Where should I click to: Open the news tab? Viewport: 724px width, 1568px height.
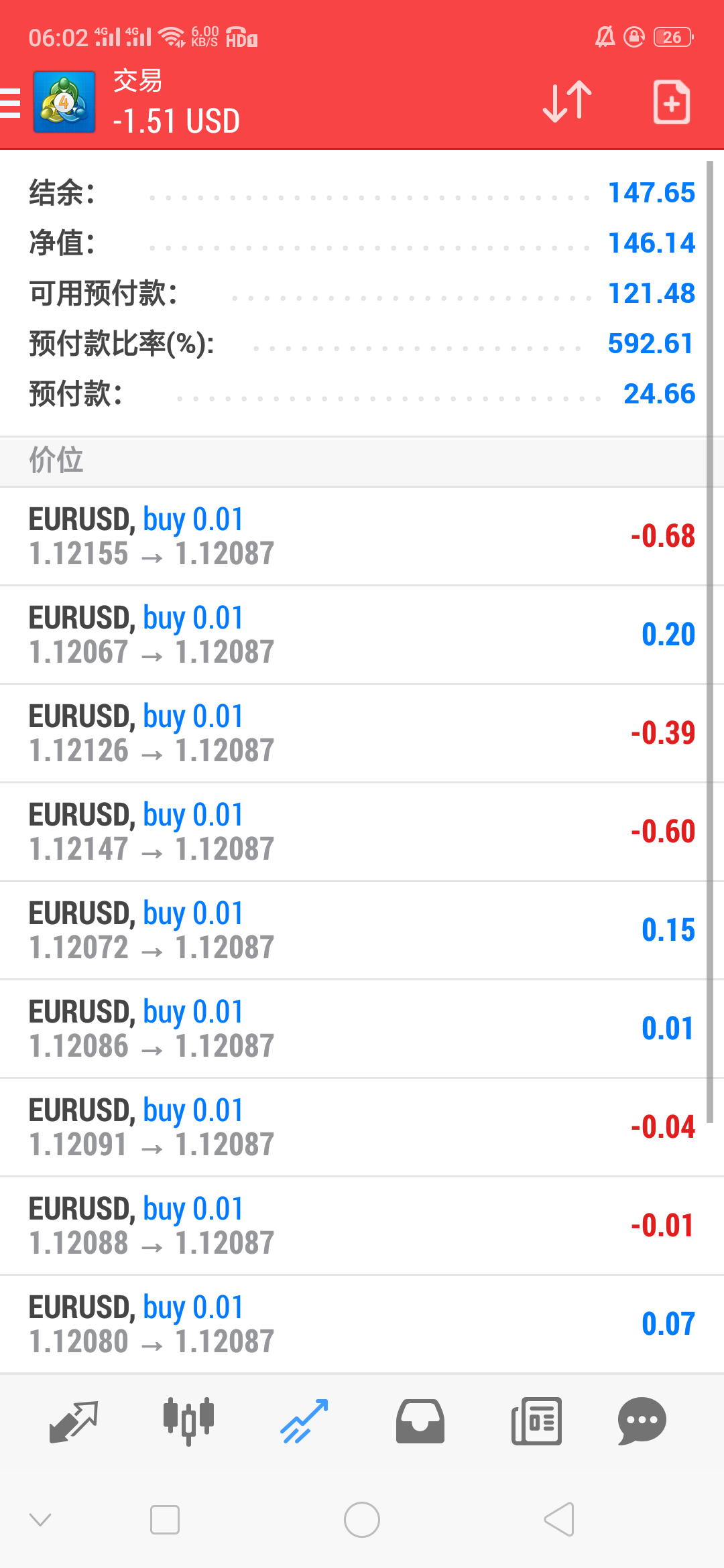pyautogui.click(x=536, y=1421)
